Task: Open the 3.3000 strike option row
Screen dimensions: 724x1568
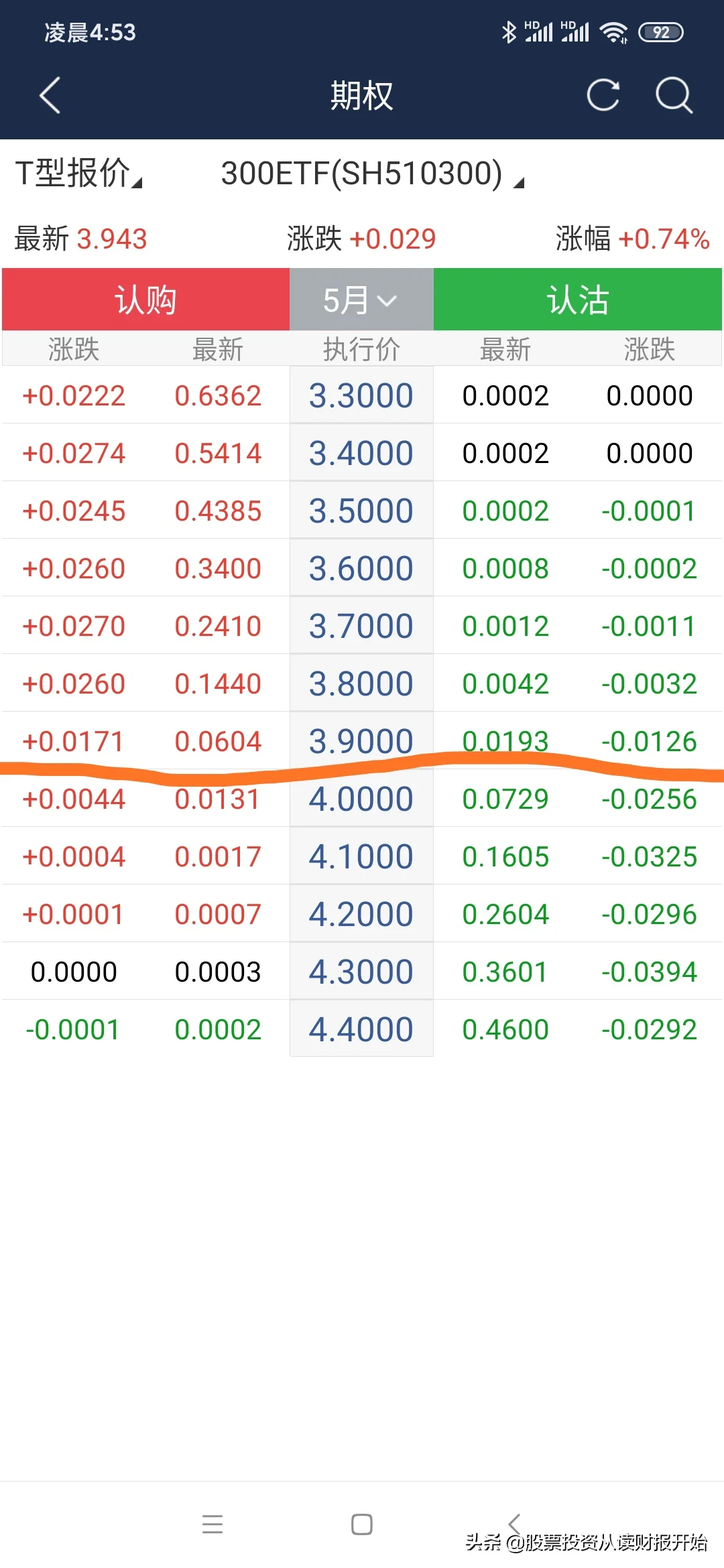Action: click(361, 395)
